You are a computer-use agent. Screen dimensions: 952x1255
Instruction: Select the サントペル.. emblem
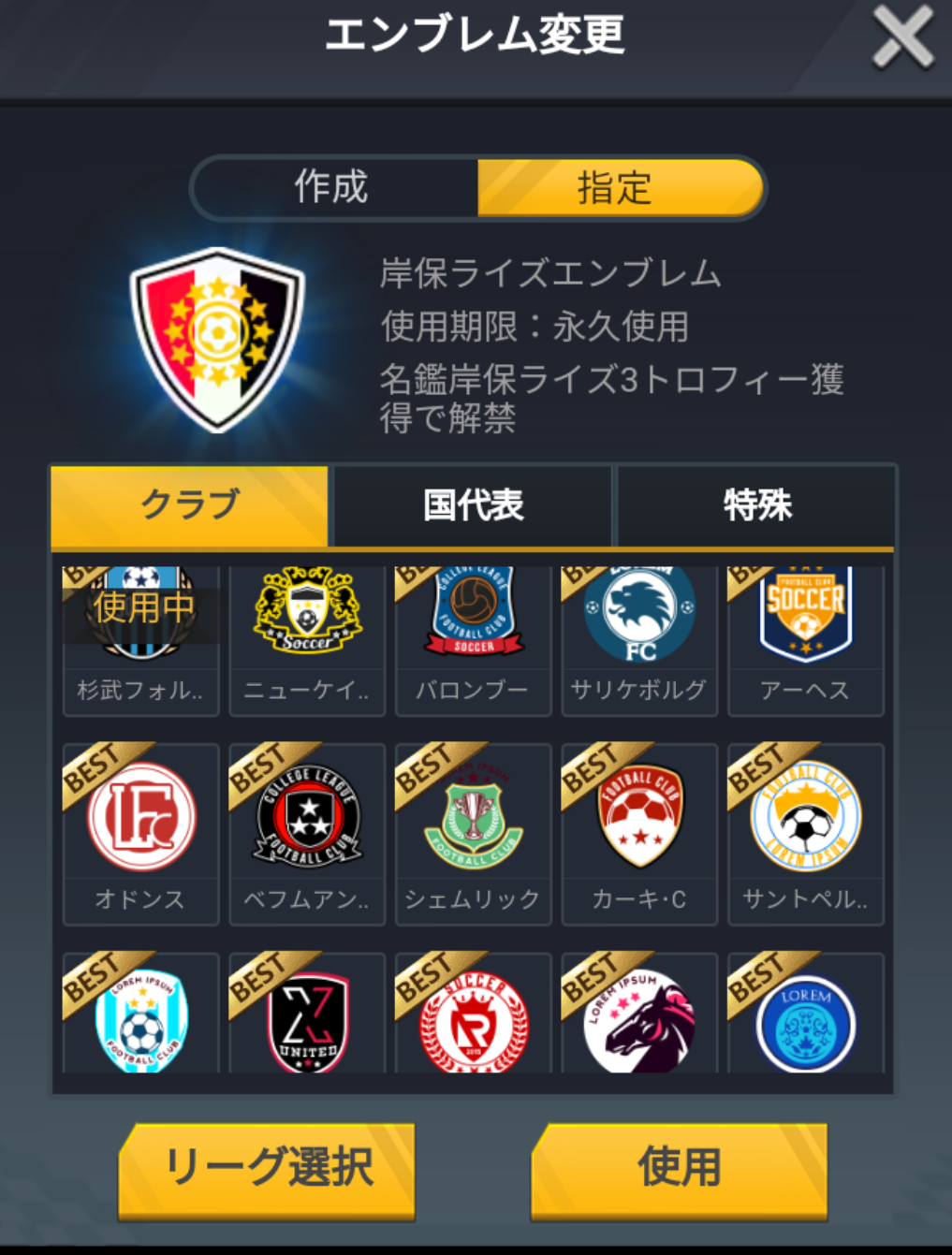(x=805, y=833)
